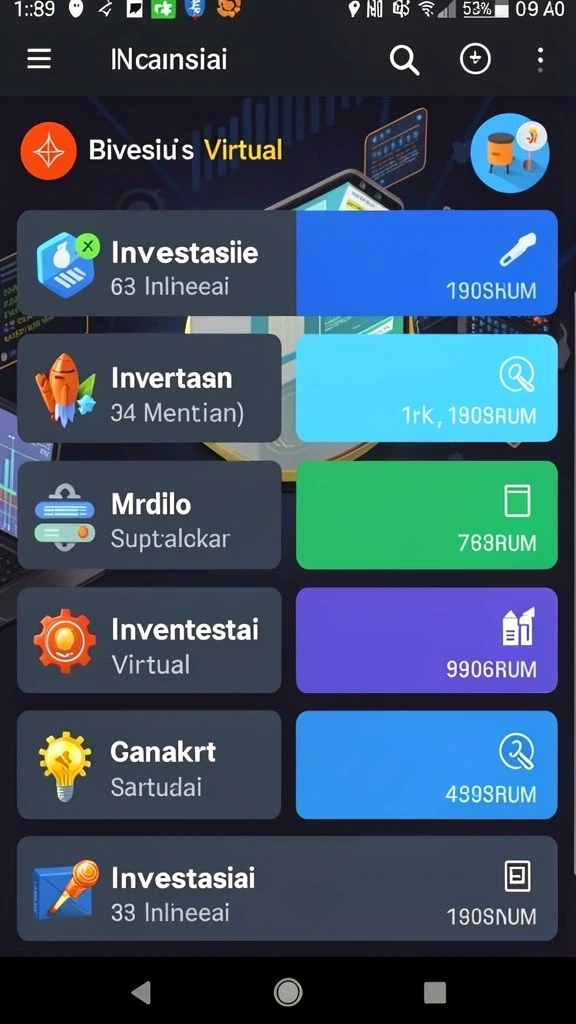Open the Investasiie 63 Inlneeai card
Screen dimensions: 576x1024
click(x=157, y=263)
